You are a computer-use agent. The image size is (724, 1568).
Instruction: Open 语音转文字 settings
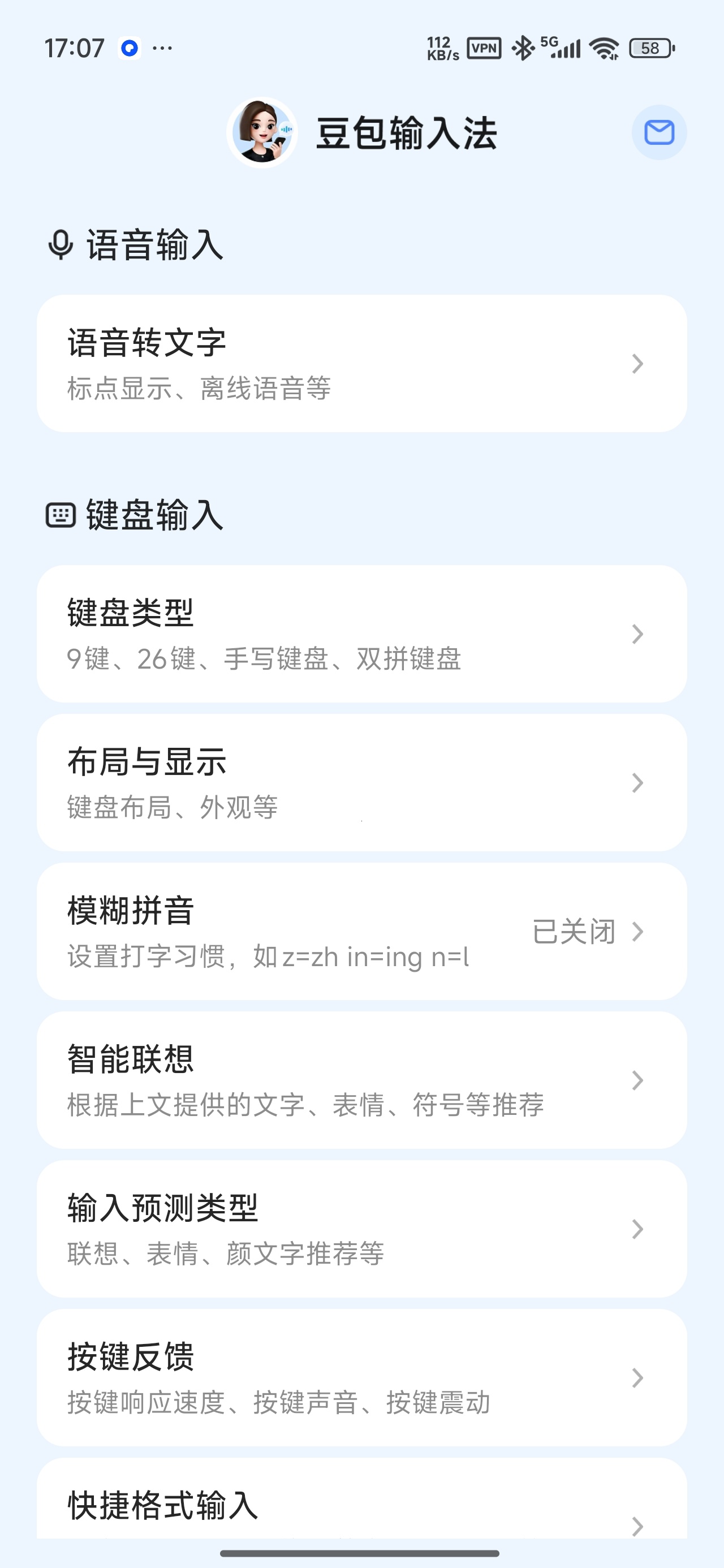click(361, 363)
